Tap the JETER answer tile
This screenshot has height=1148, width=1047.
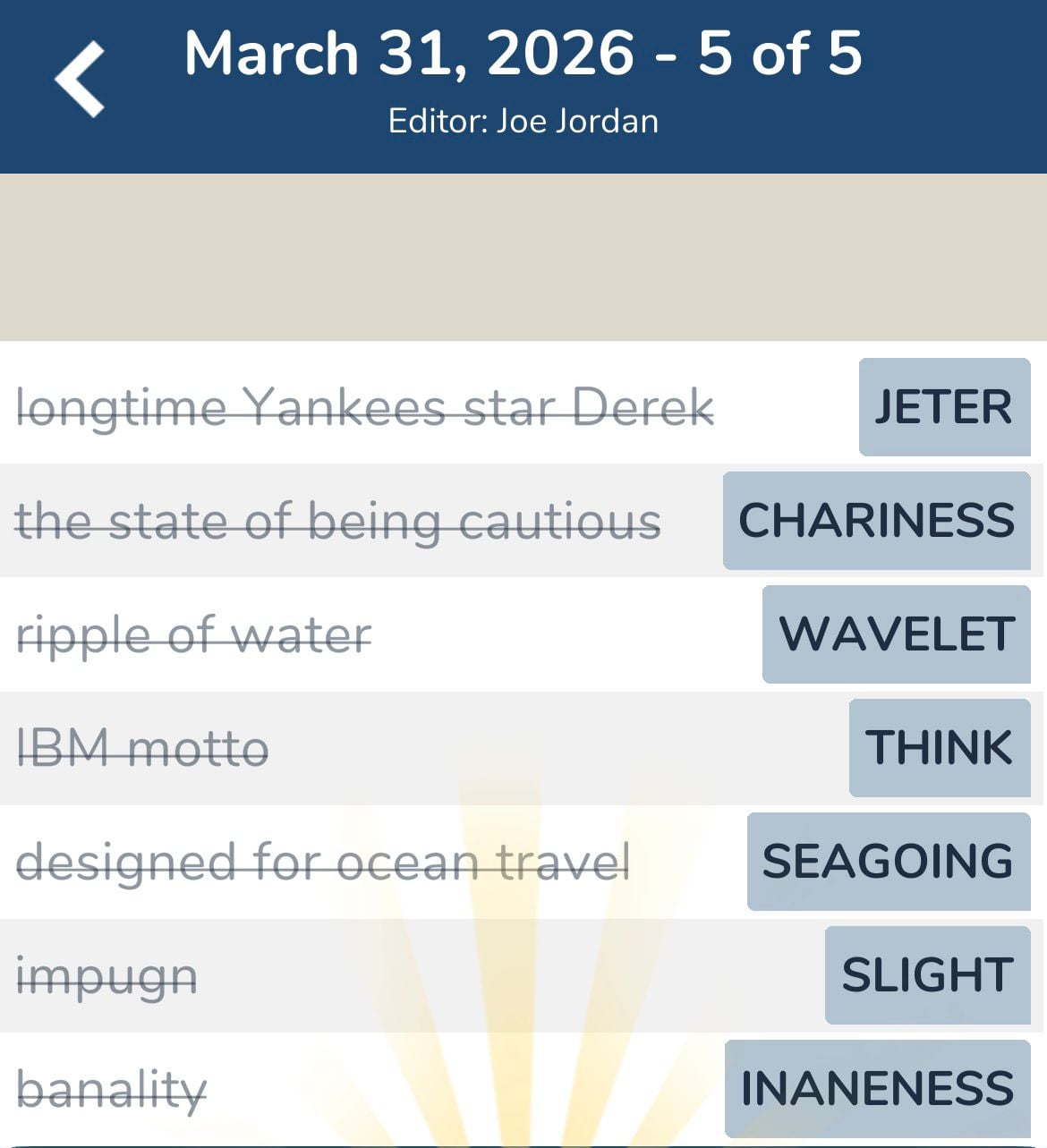(x=943, y=407)
